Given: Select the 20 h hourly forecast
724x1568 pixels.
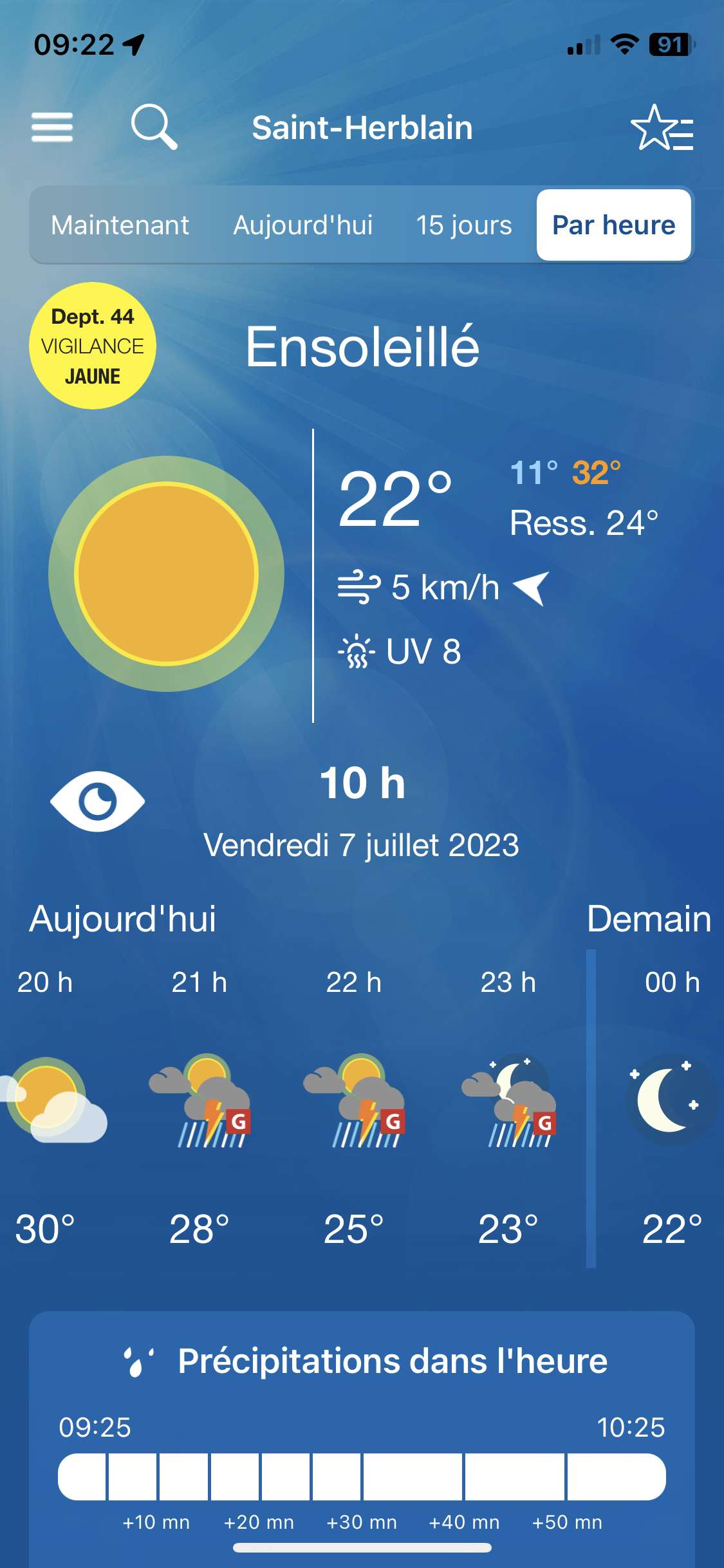Looking at the screenshot, I should point(45,1104).
